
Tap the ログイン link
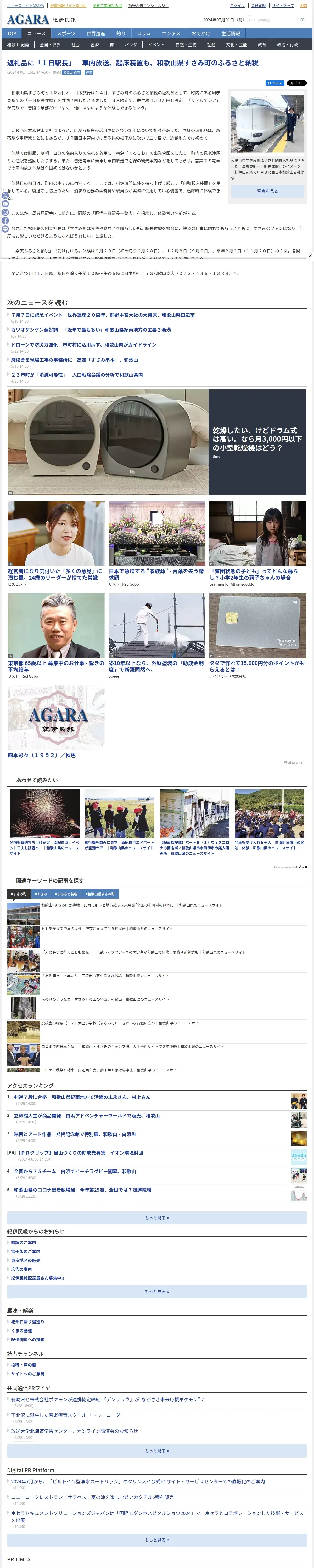point(237,5)
